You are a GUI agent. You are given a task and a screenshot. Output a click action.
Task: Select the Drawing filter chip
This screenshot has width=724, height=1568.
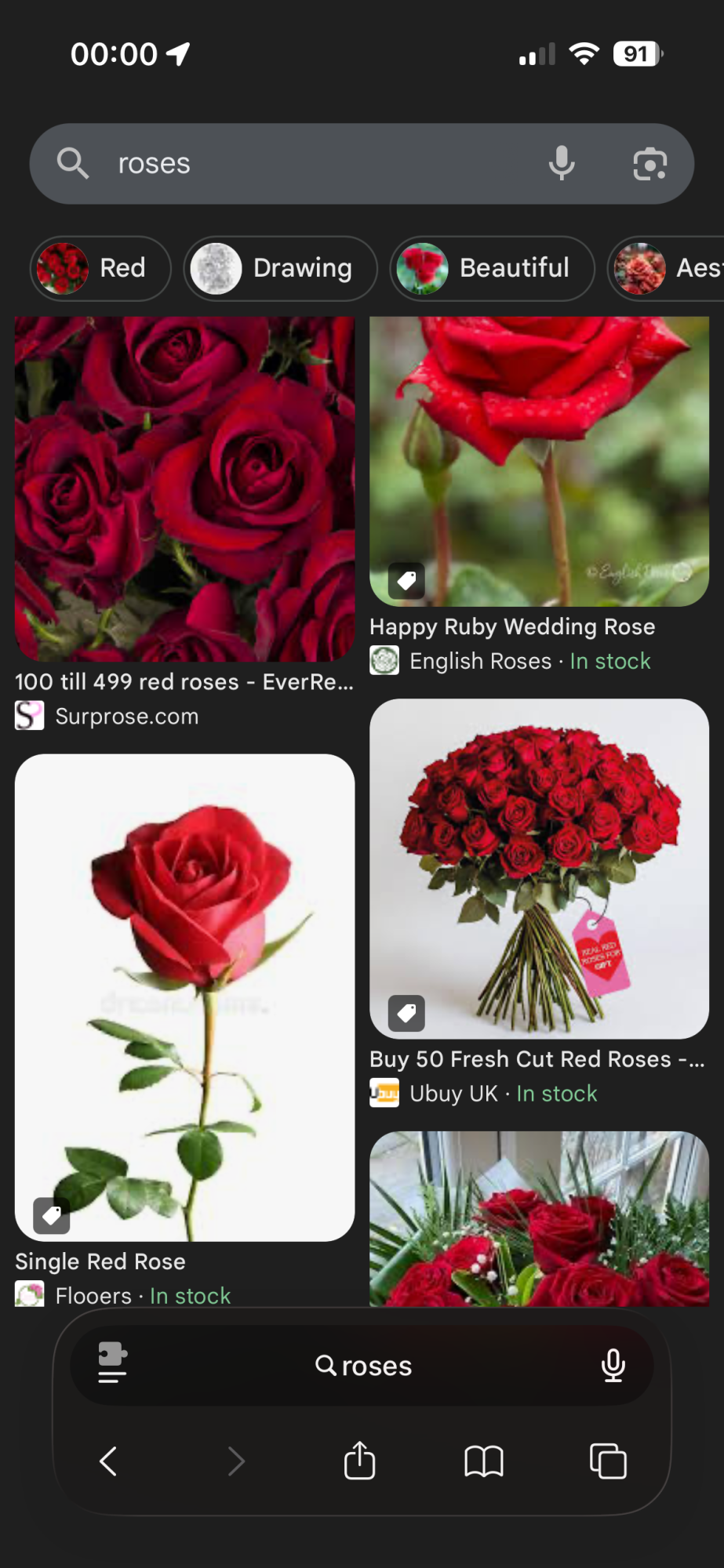[280, 268]
